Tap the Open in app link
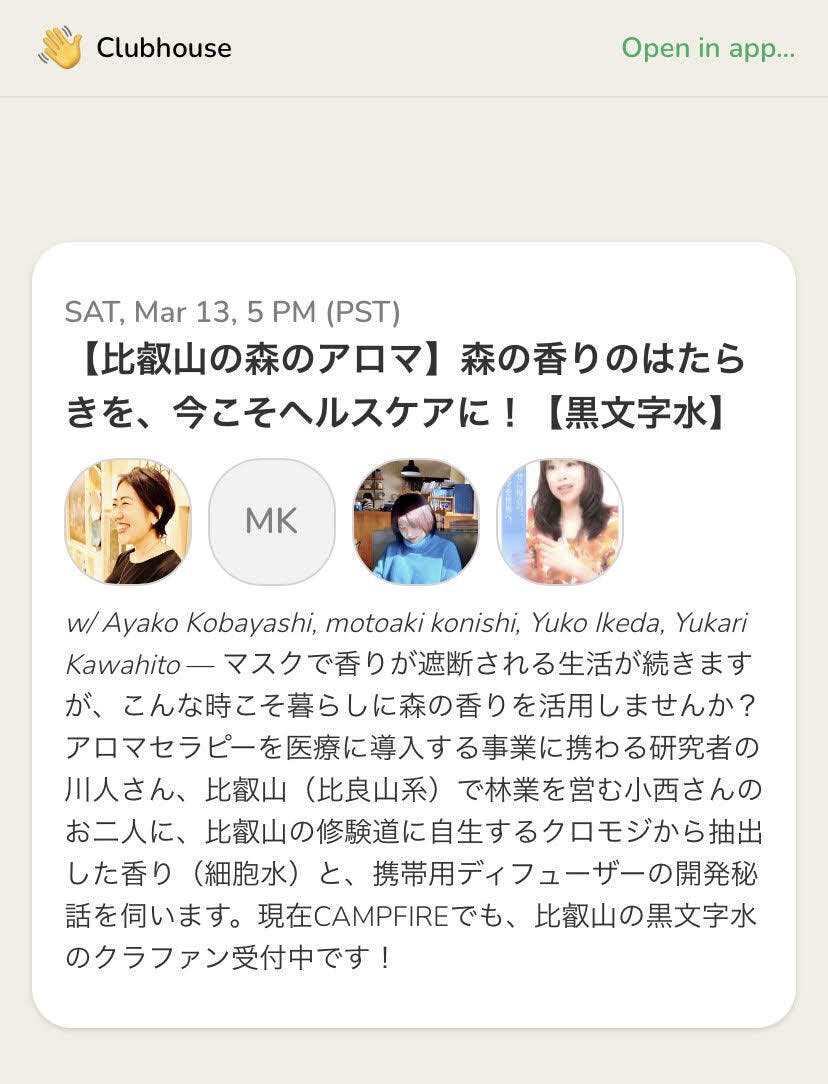Viewport: 828px width, 1084px height. tap(708, 48)
